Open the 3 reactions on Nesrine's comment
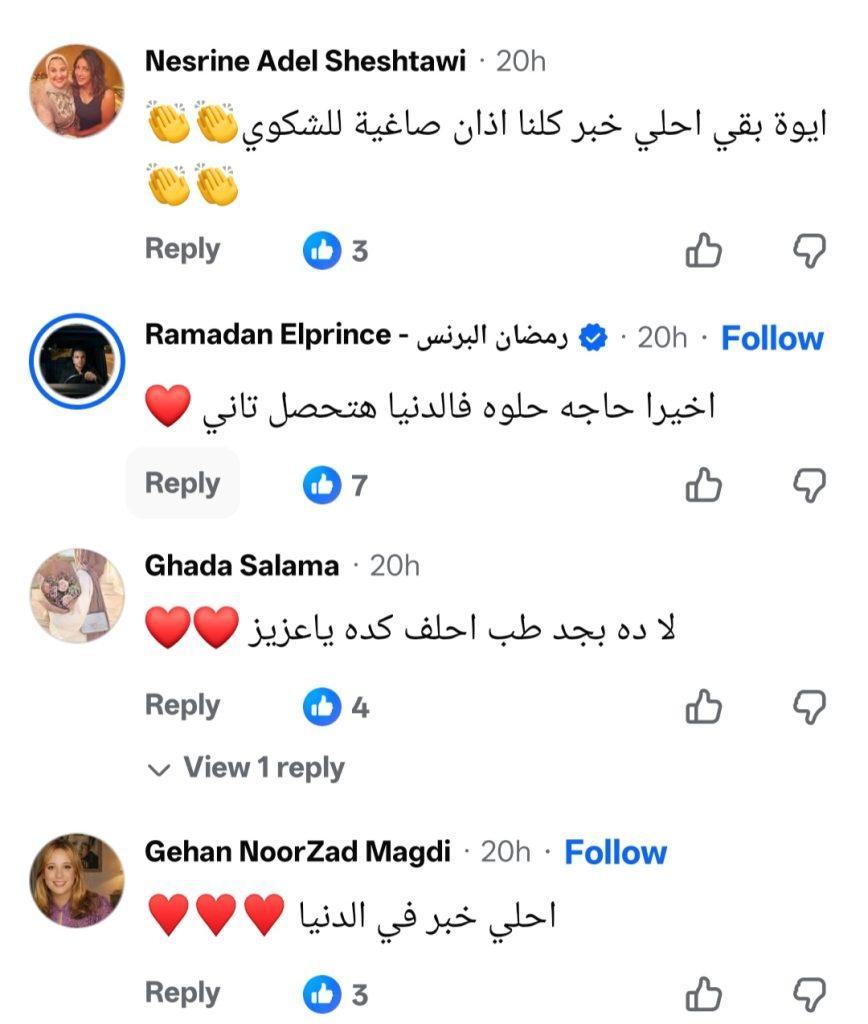This screenshot has height=1024, width=868. pos(335,248)
